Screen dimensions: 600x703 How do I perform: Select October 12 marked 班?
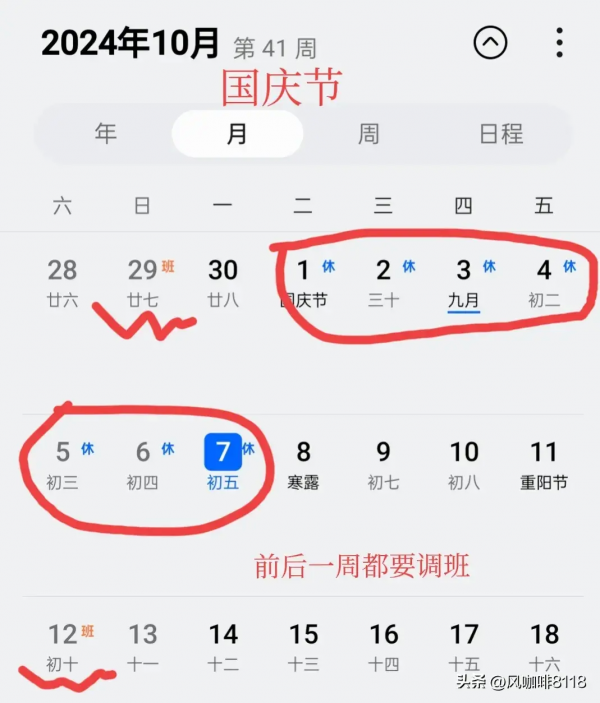pos(63,646)
